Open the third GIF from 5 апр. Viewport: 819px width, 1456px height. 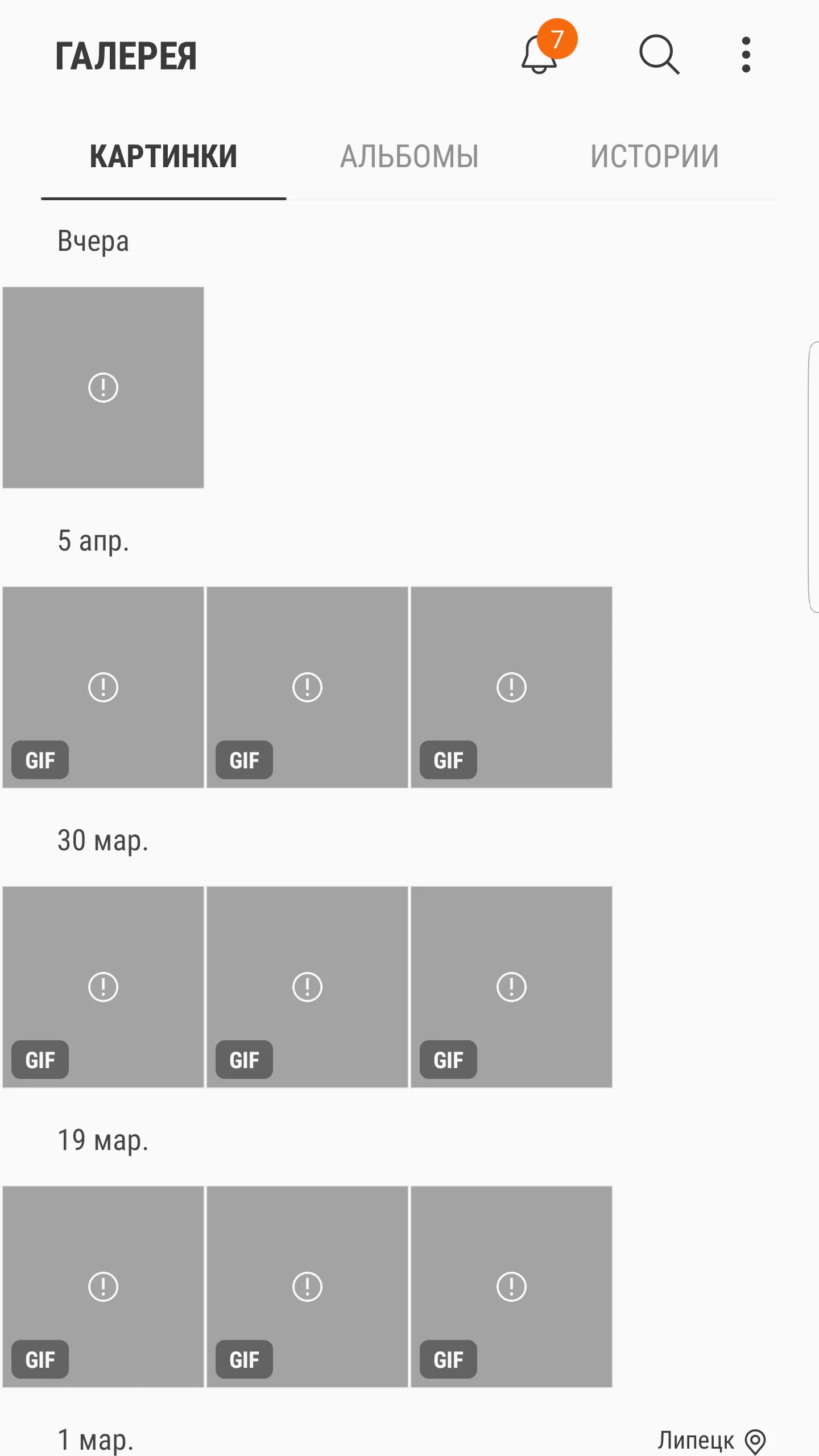tap(511, 687)
